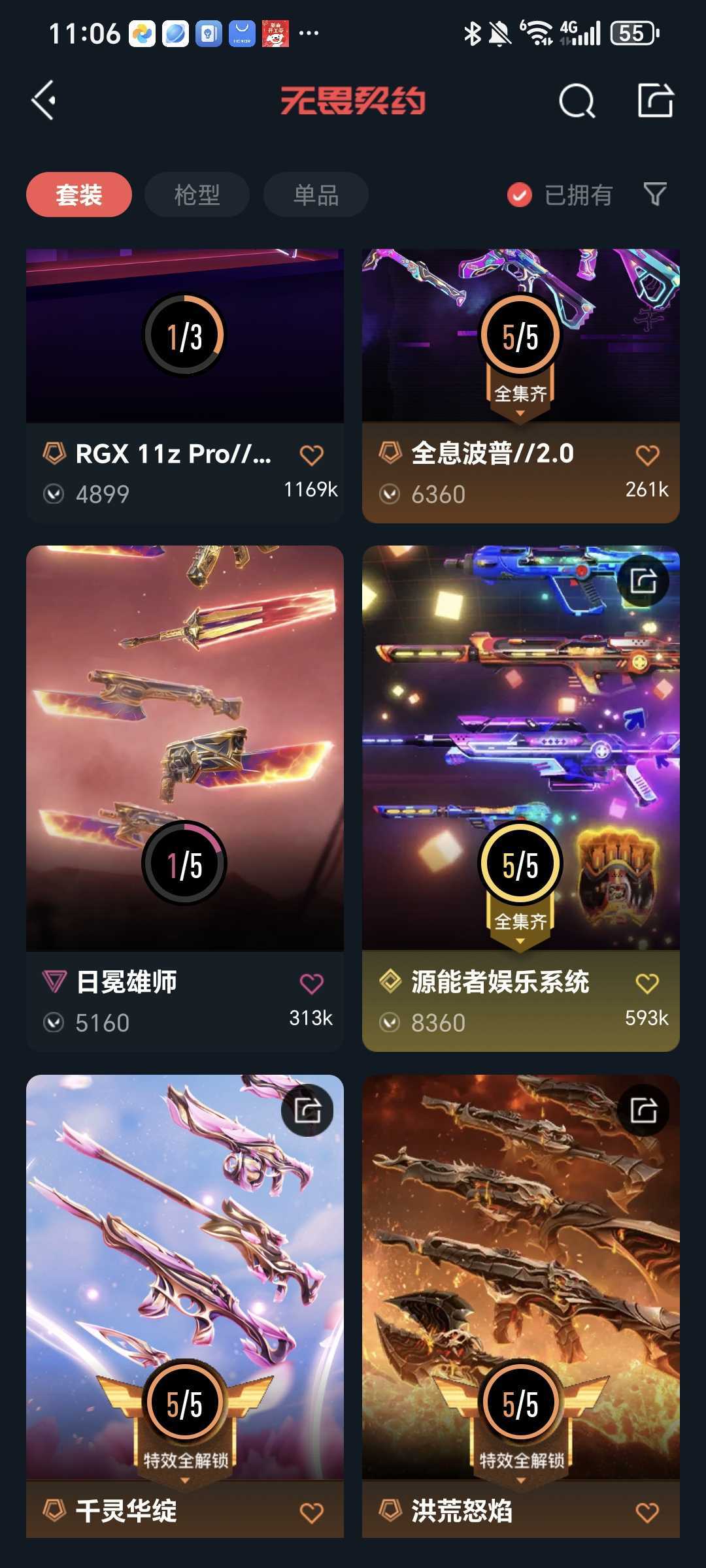Image resolution: width=706 pixels, height=1568 pixels.
Task: Go back using the top-left arrow
Action: click(x=44, y=101)
